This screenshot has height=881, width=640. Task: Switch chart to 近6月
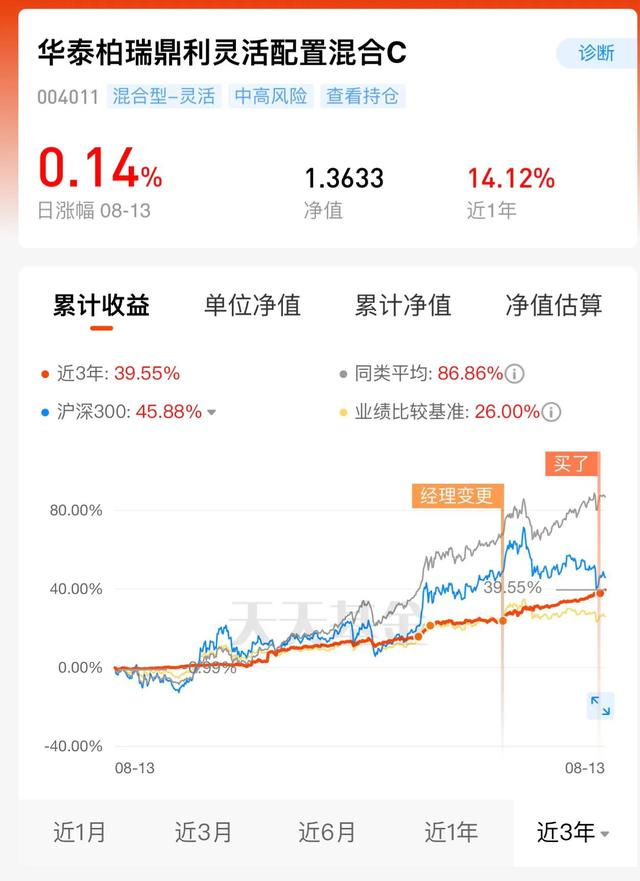click(327, 832)
